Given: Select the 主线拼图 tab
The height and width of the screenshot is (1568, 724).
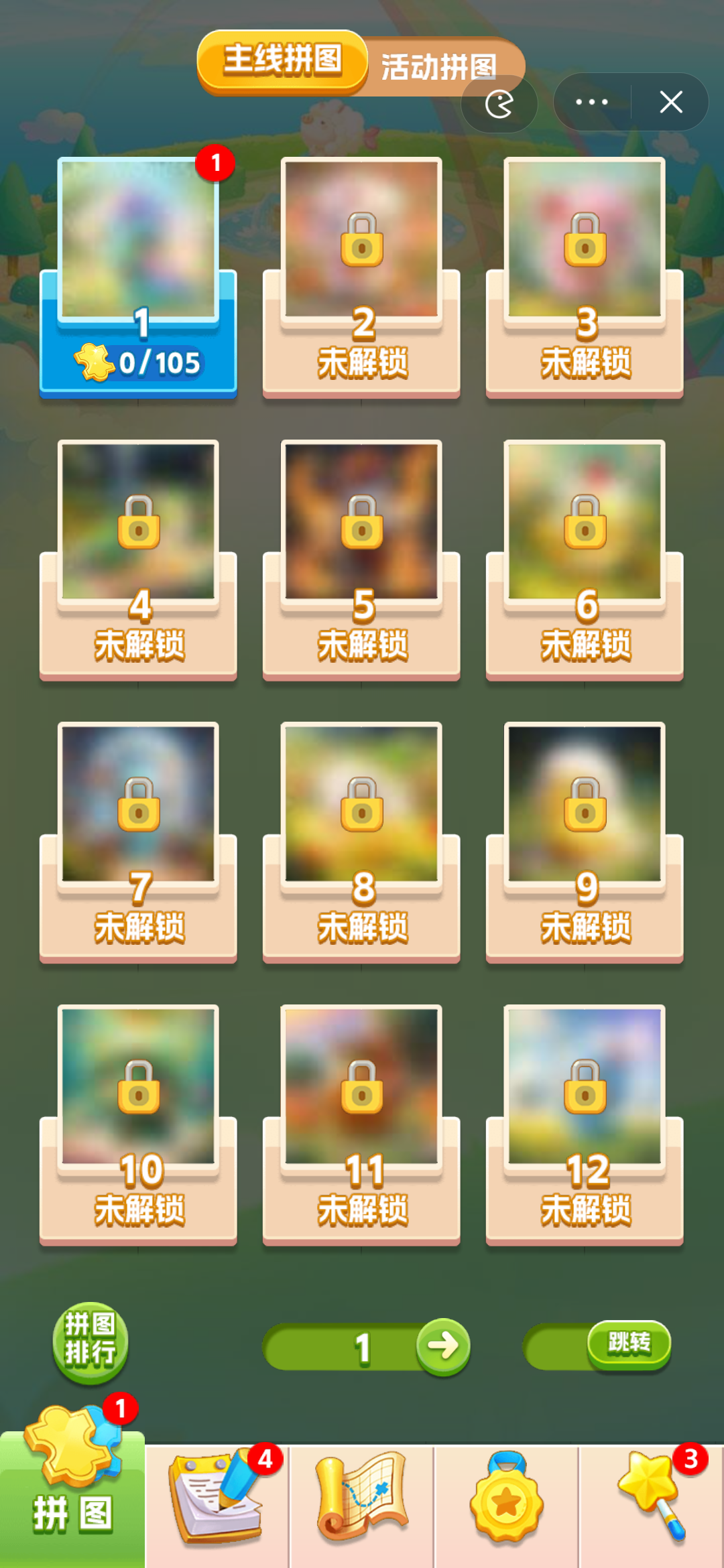Looking at the screenshot, I should (282, 60).
